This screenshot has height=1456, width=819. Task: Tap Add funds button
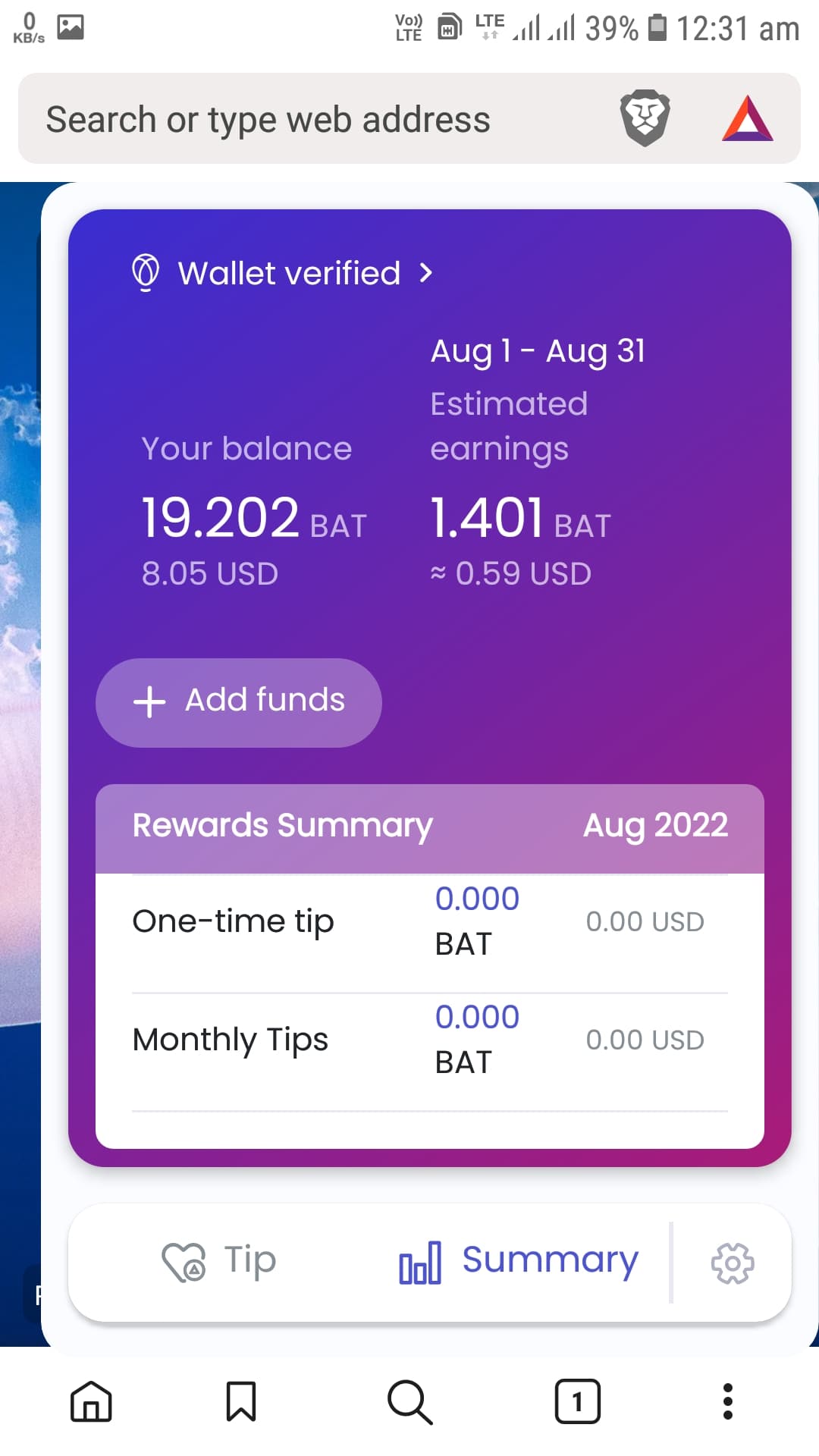pos(238,702)
